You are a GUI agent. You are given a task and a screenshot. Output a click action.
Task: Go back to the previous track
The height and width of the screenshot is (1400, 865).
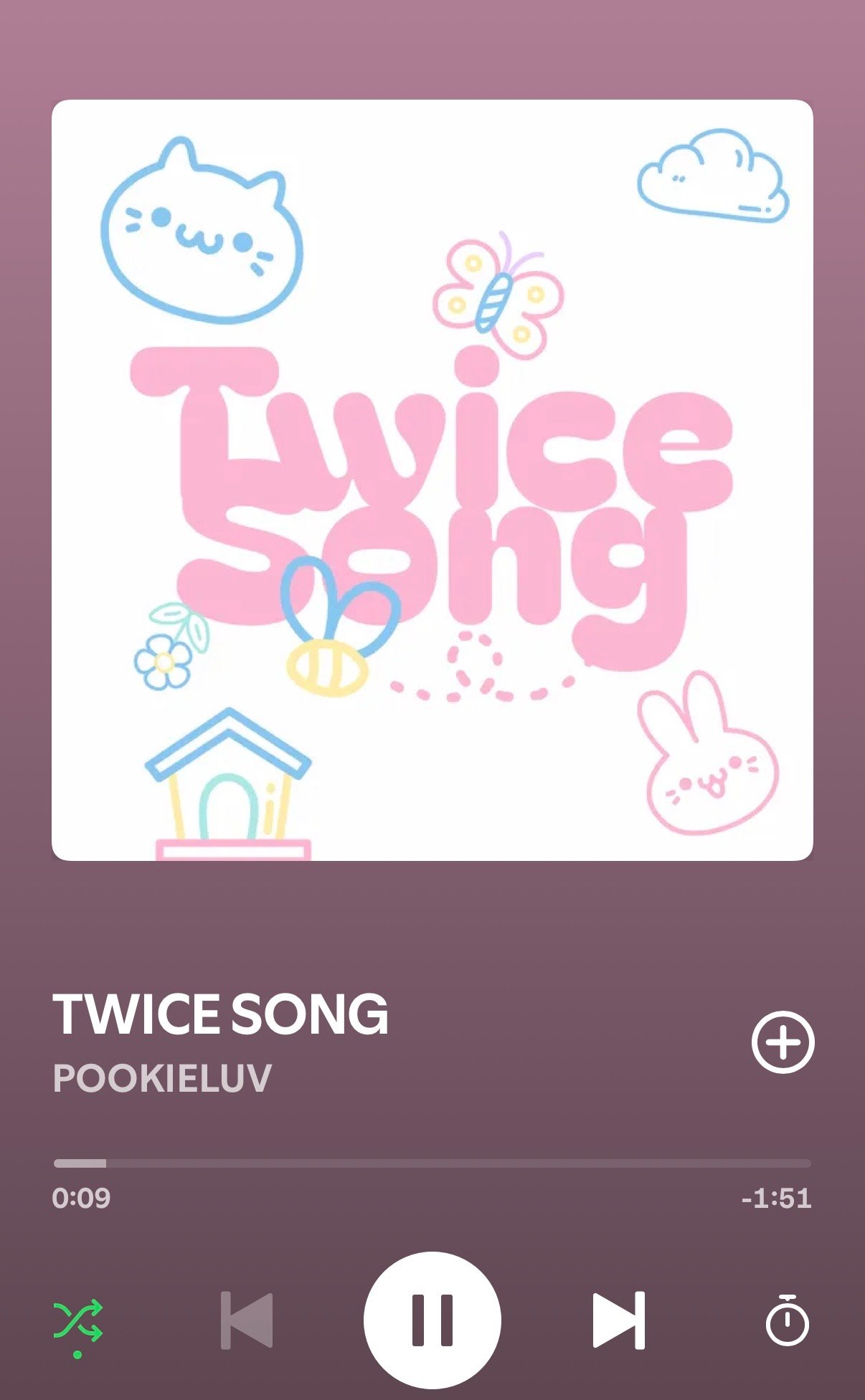[247, 1320]
